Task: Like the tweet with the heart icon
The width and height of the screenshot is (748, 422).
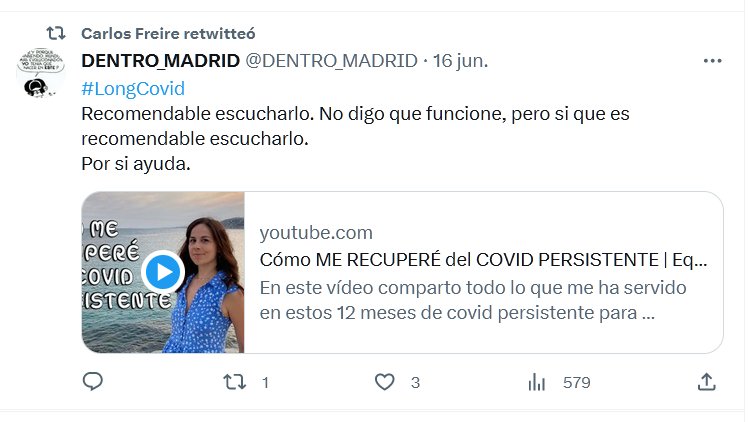Action: pyautogui.click(x=385, y=381)
